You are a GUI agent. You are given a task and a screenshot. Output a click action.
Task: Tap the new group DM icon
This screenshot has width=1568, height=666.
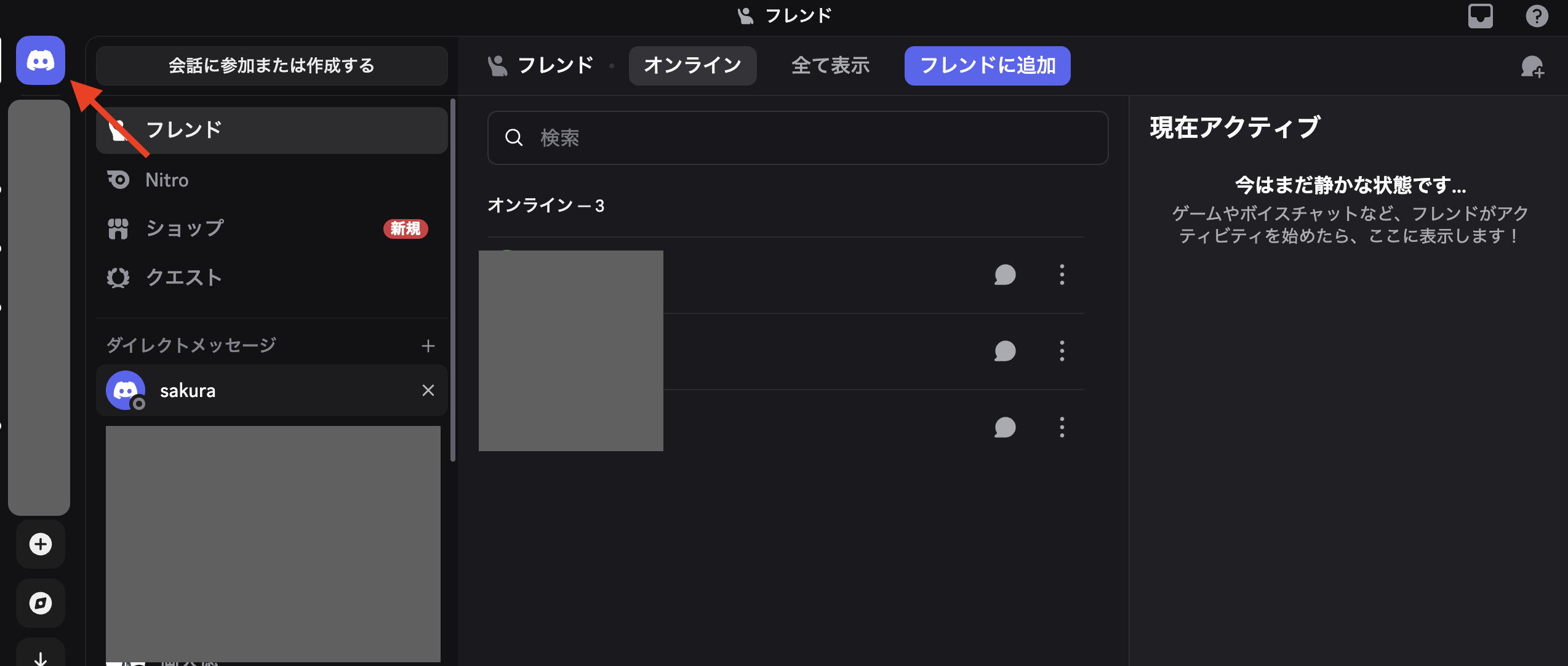pos(1532,66)
